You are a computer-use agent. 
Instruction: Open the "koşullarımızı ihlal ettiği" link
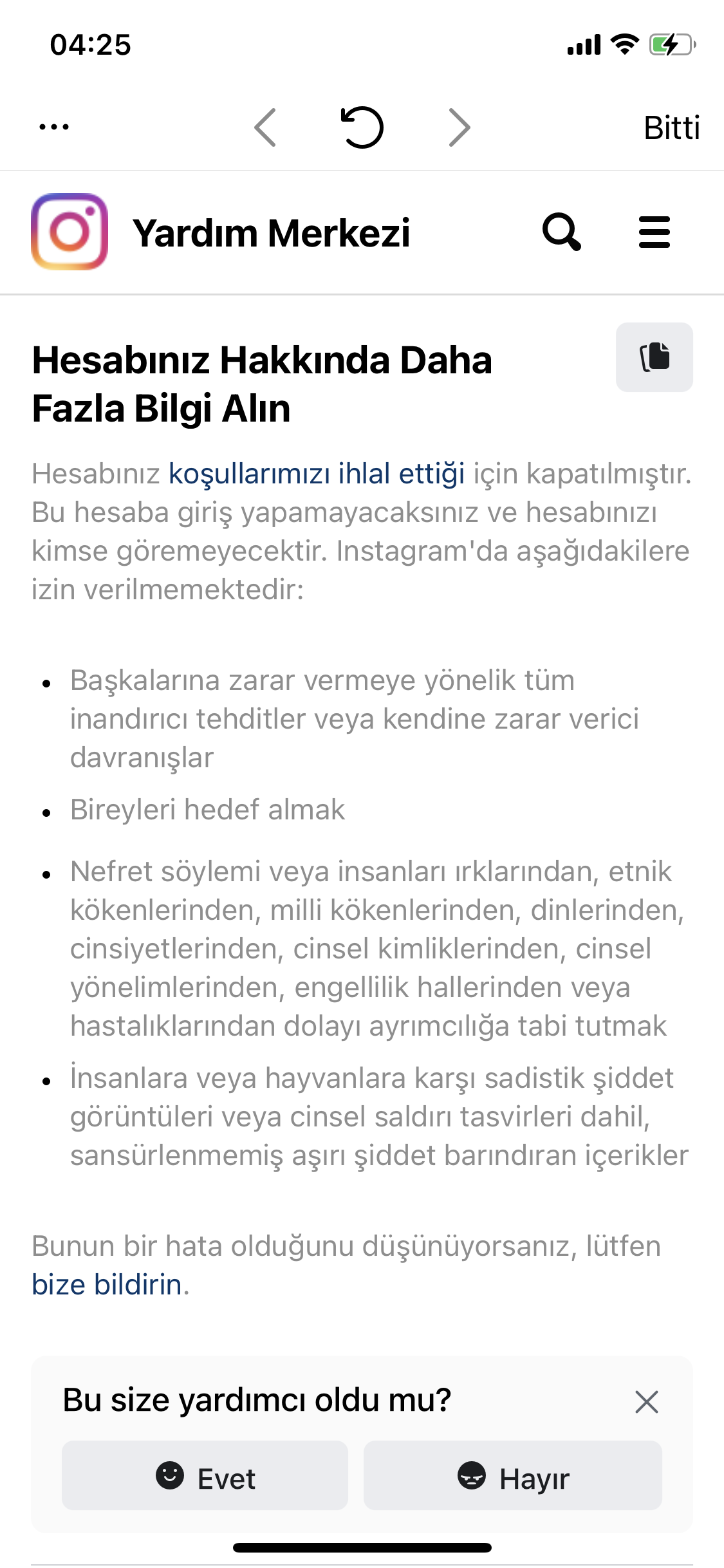click(x=317, y=474)
